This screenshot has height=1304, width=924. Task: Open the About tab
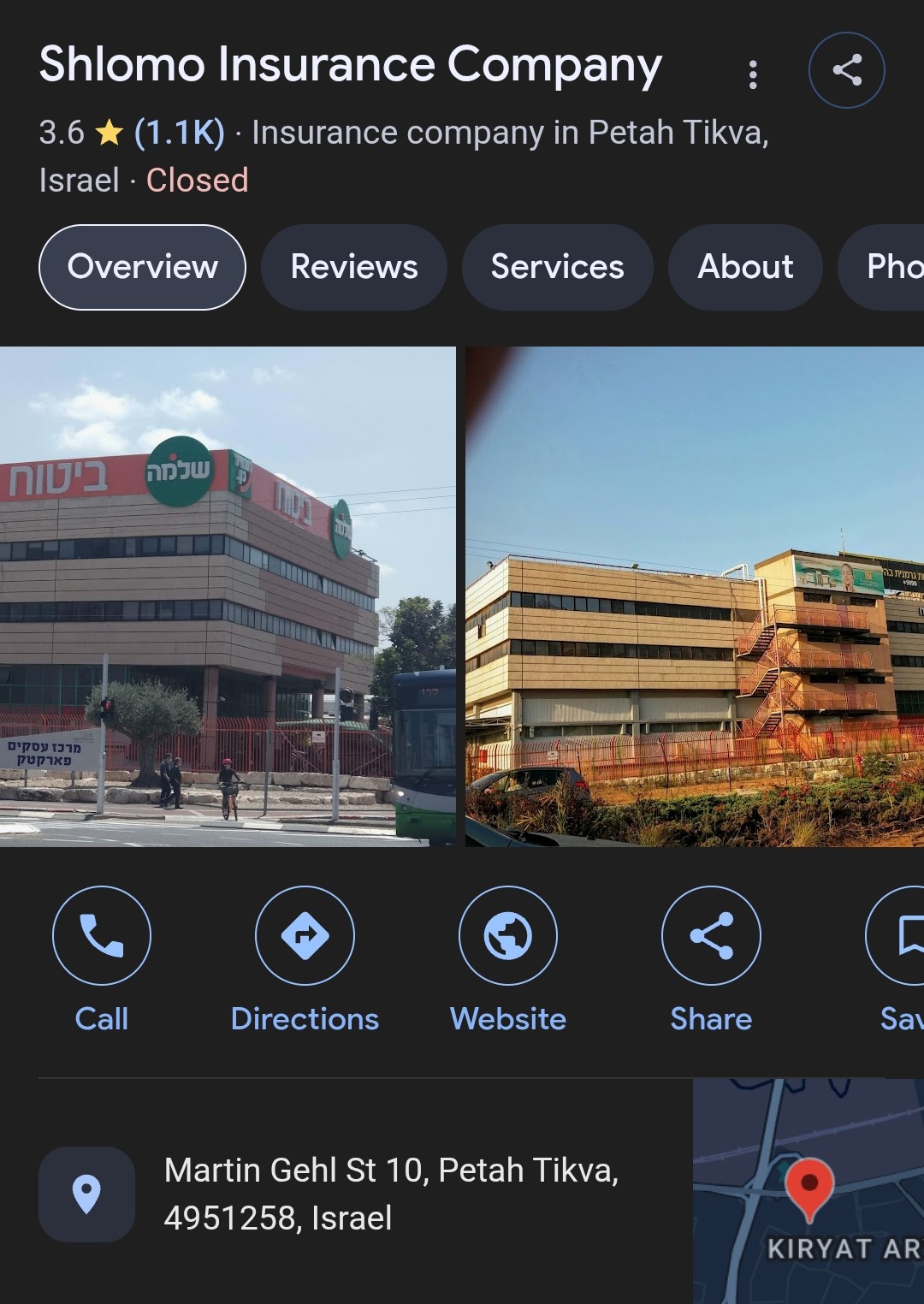[745, 267]
